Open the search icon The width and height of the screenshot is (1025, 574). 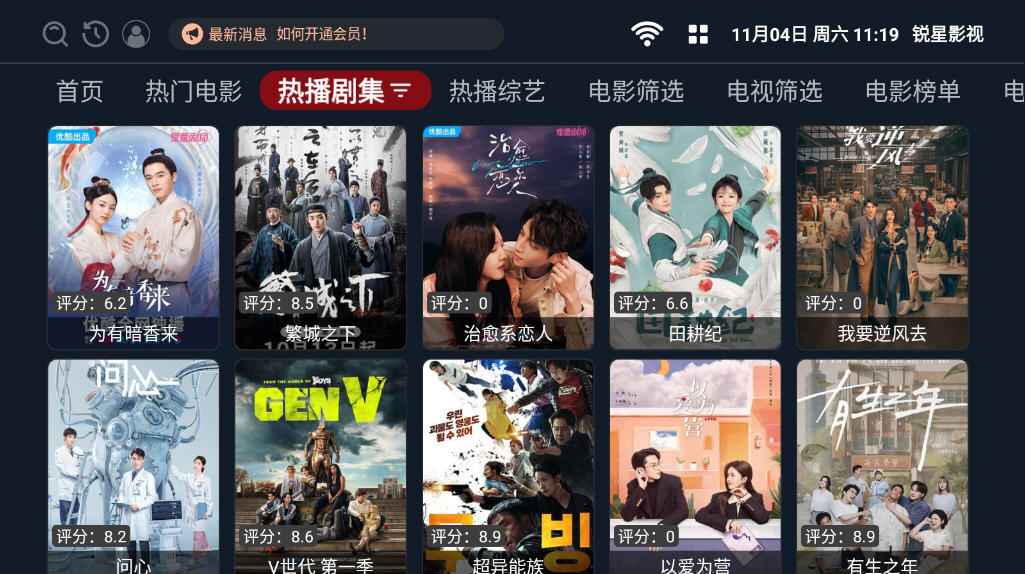coord(55,34)
